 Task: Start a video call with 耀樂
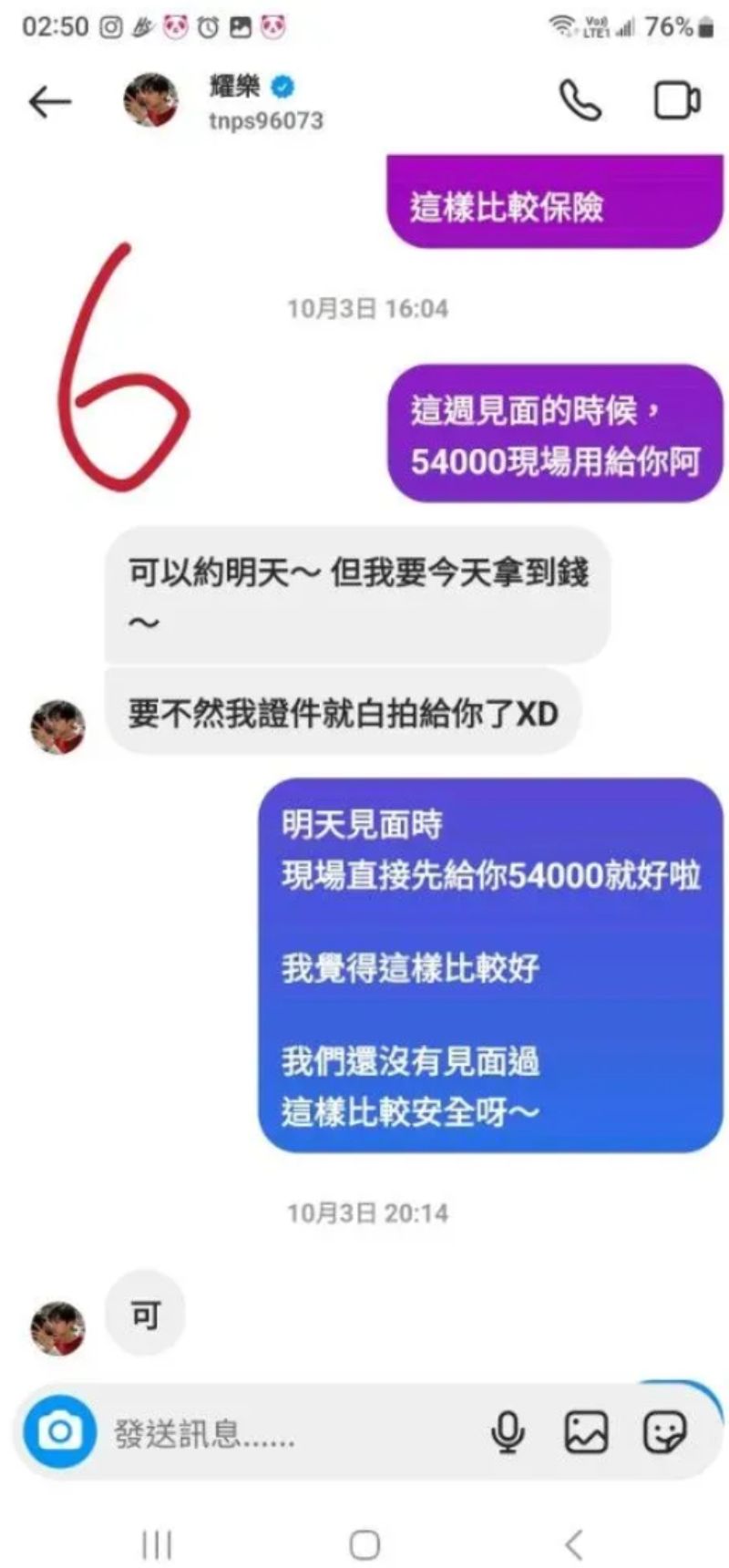pos(677,101)
